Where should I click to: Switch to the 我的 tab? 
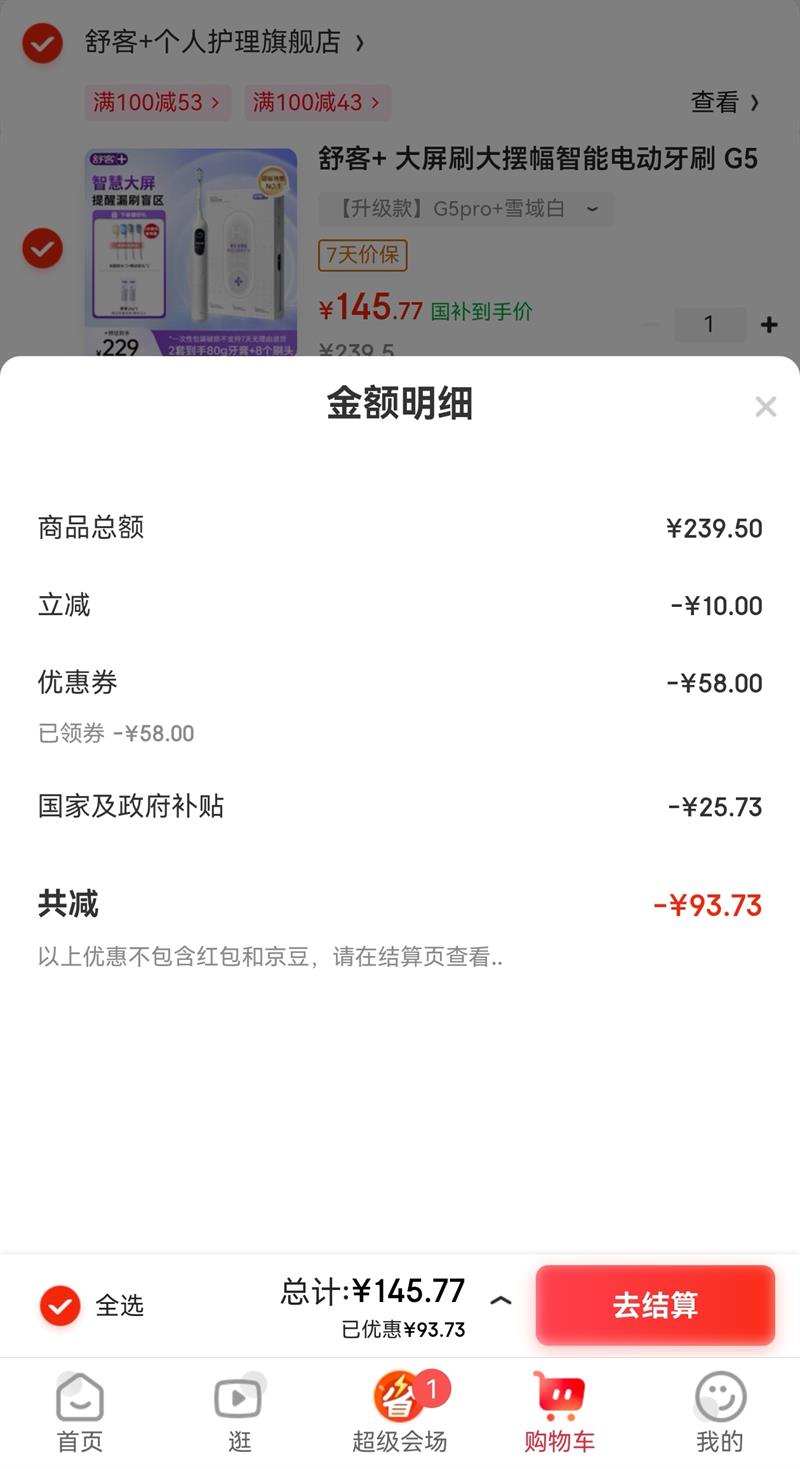point(720,1412)
